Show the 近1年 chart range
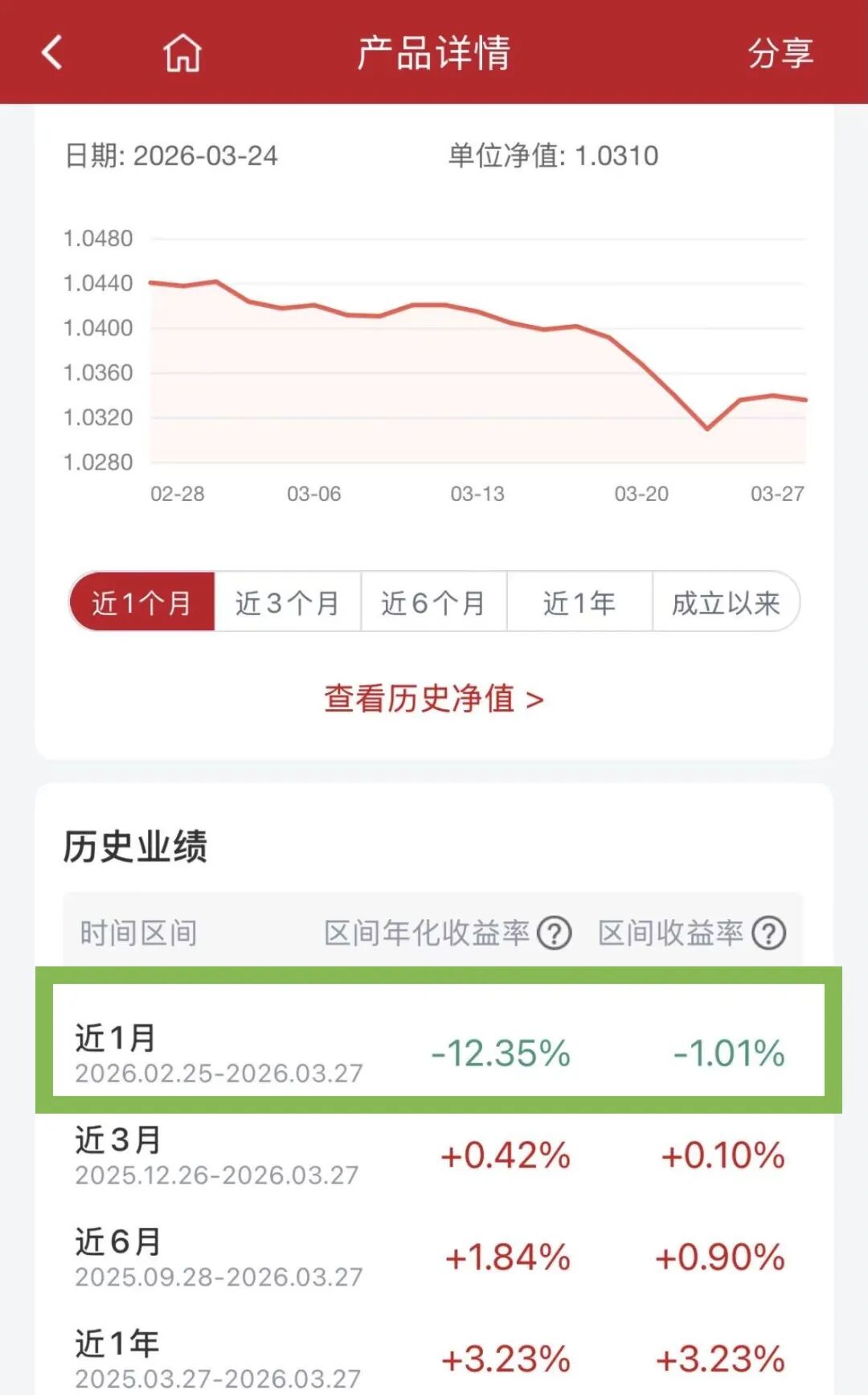The height and width of the screenshot is (1395, 868). [579, 602]
